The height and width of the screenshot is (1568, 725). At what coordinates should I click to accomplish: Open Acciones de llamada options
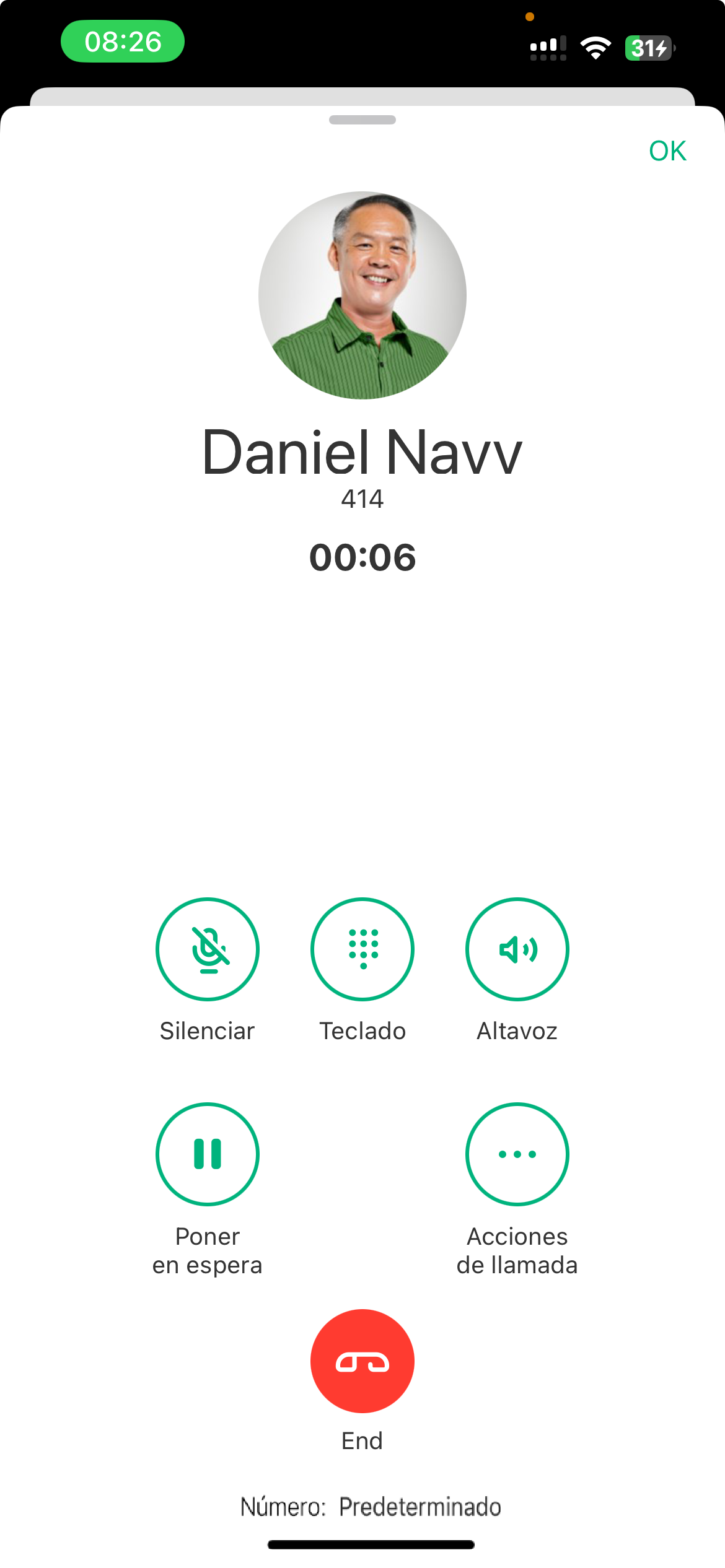[x=517, y=1154]
